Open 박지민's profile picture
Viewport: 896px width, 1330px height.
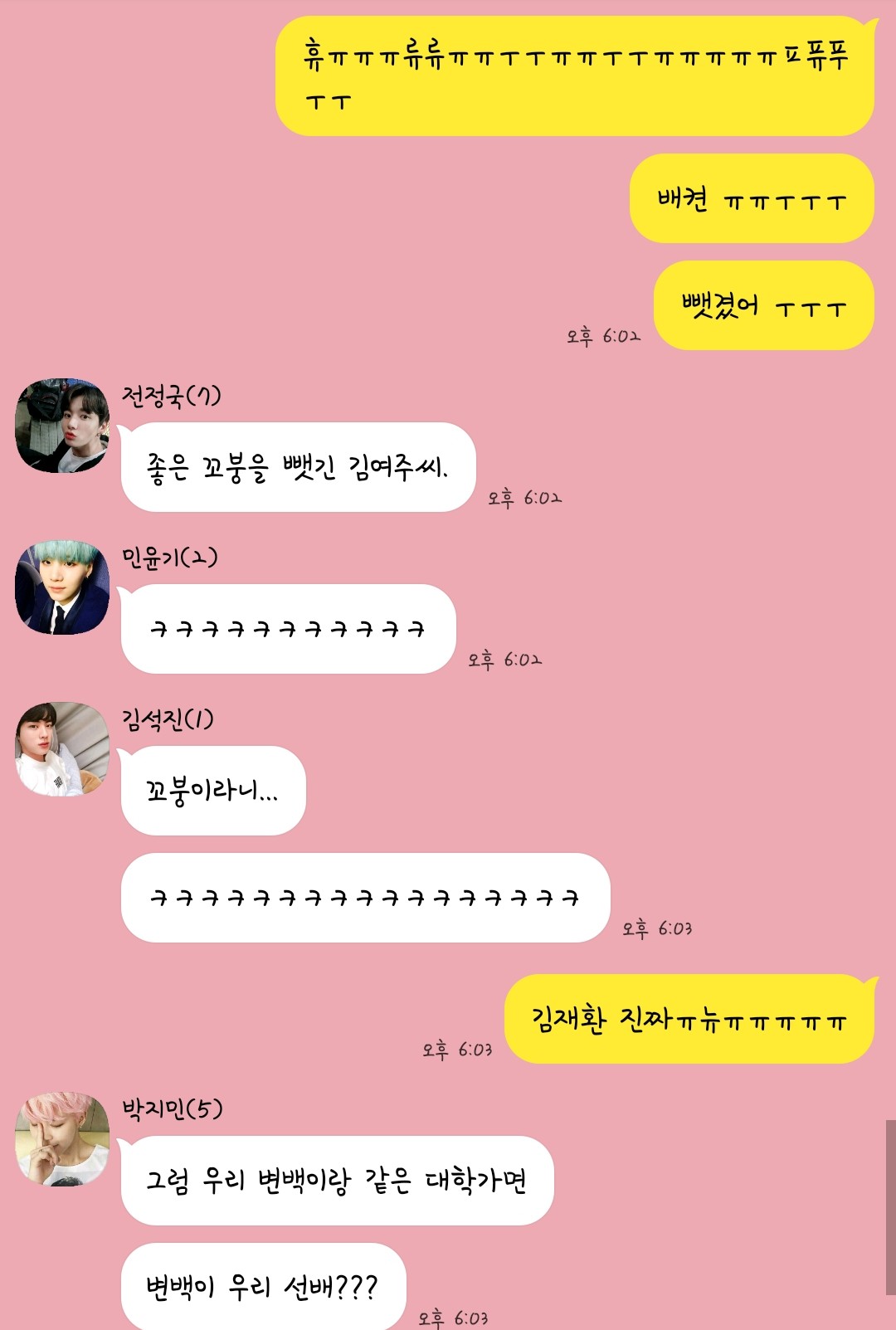62,1138
